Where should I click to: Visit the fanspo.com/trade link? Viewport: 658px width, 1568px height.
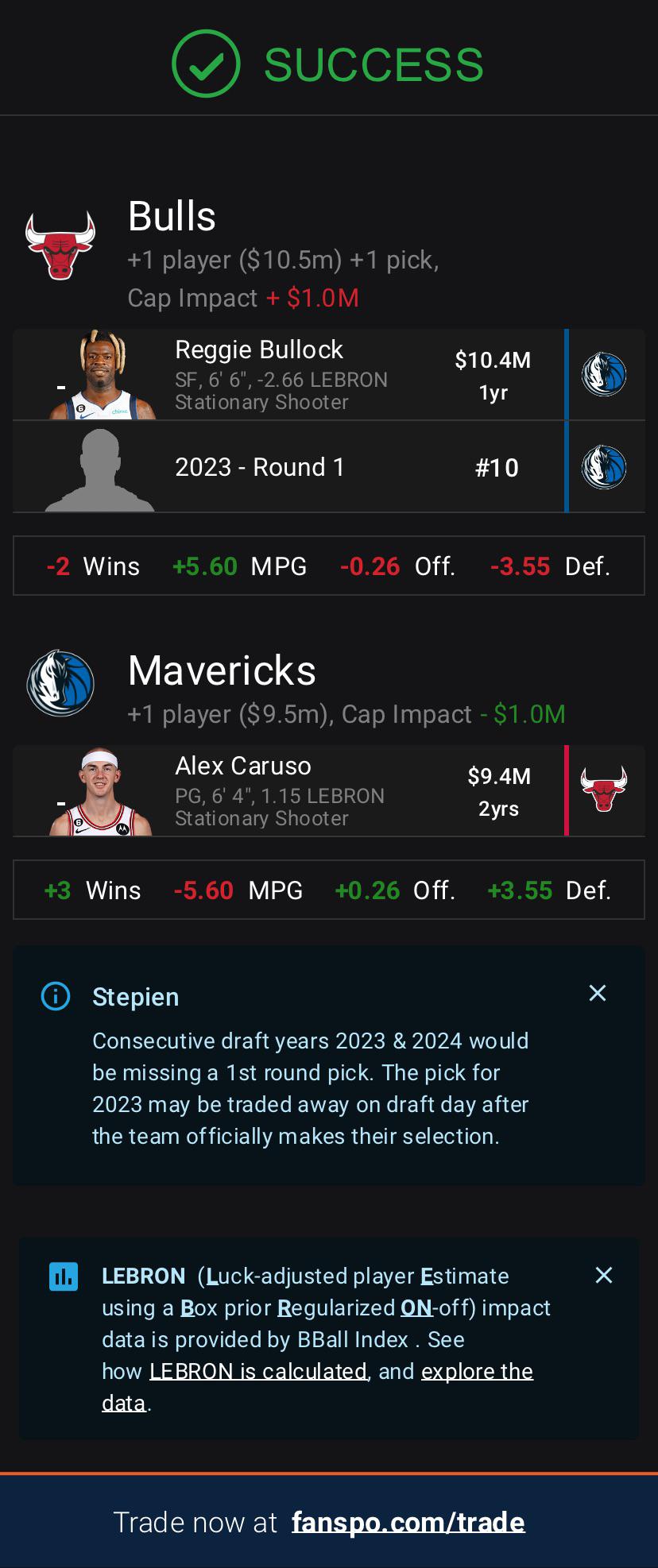point(408,1522)
